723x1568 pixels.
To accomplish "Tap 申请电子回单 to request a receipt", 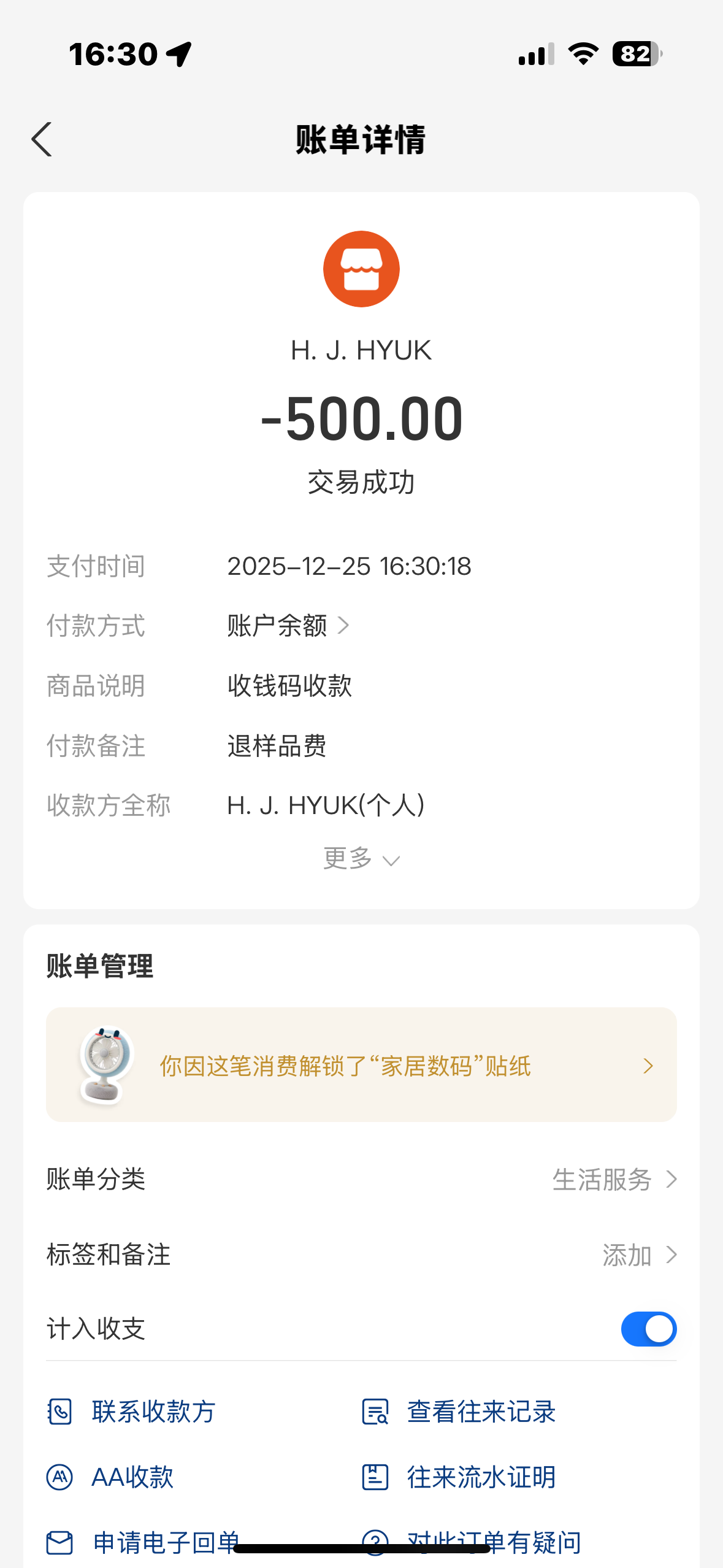I will (x=143, y=1541).
